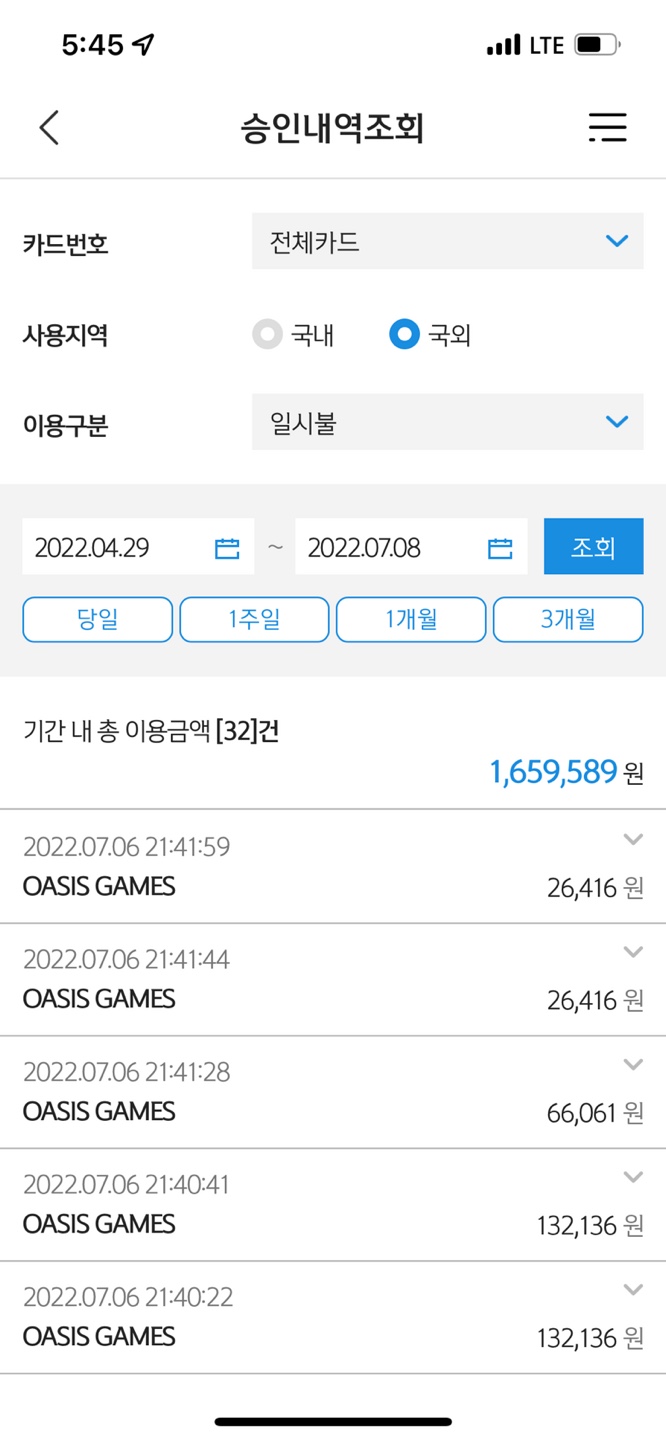Go back with the top-left arrow
The width and height of the screenshot is (666, 1440).
[49, 128]
